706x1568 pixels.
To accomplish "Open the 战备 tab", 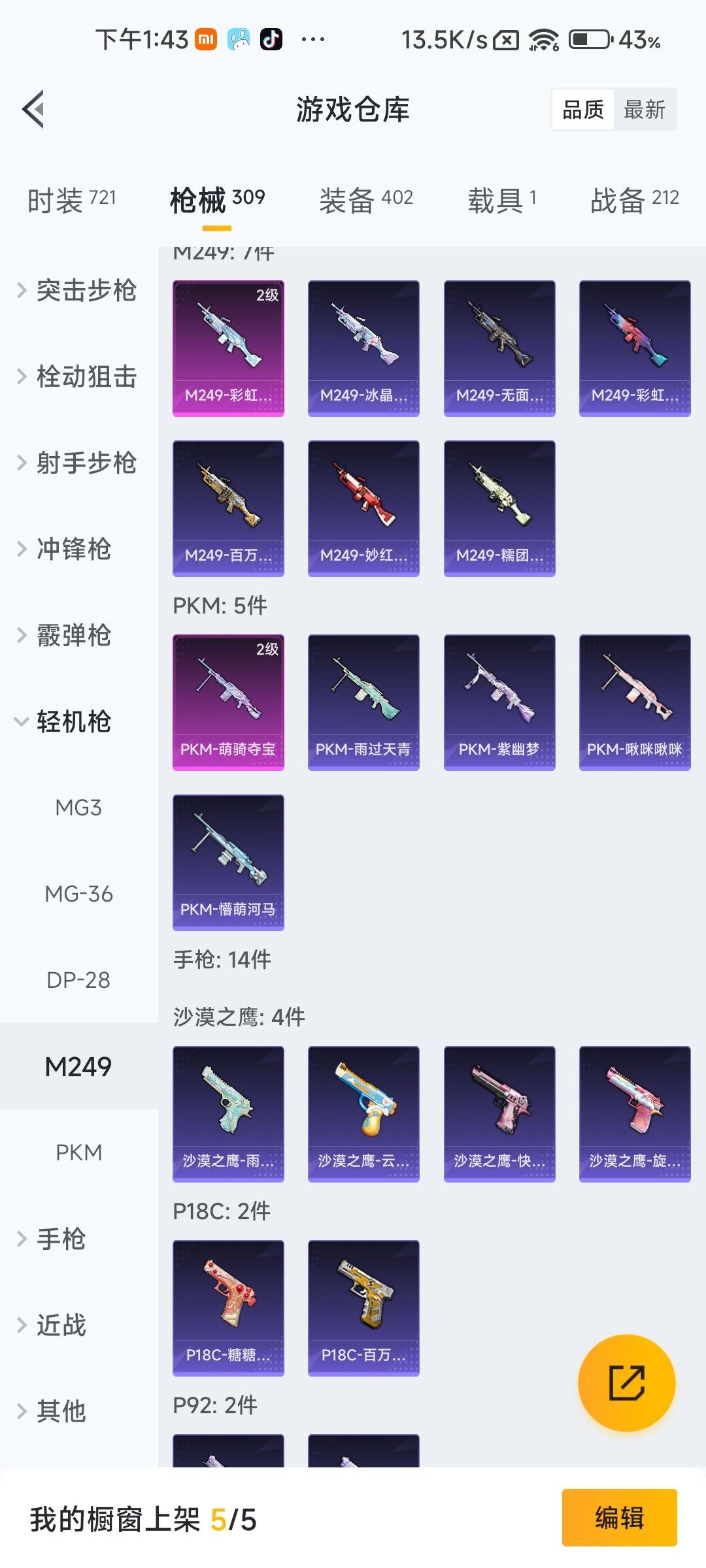I will (x=634, y=199).
